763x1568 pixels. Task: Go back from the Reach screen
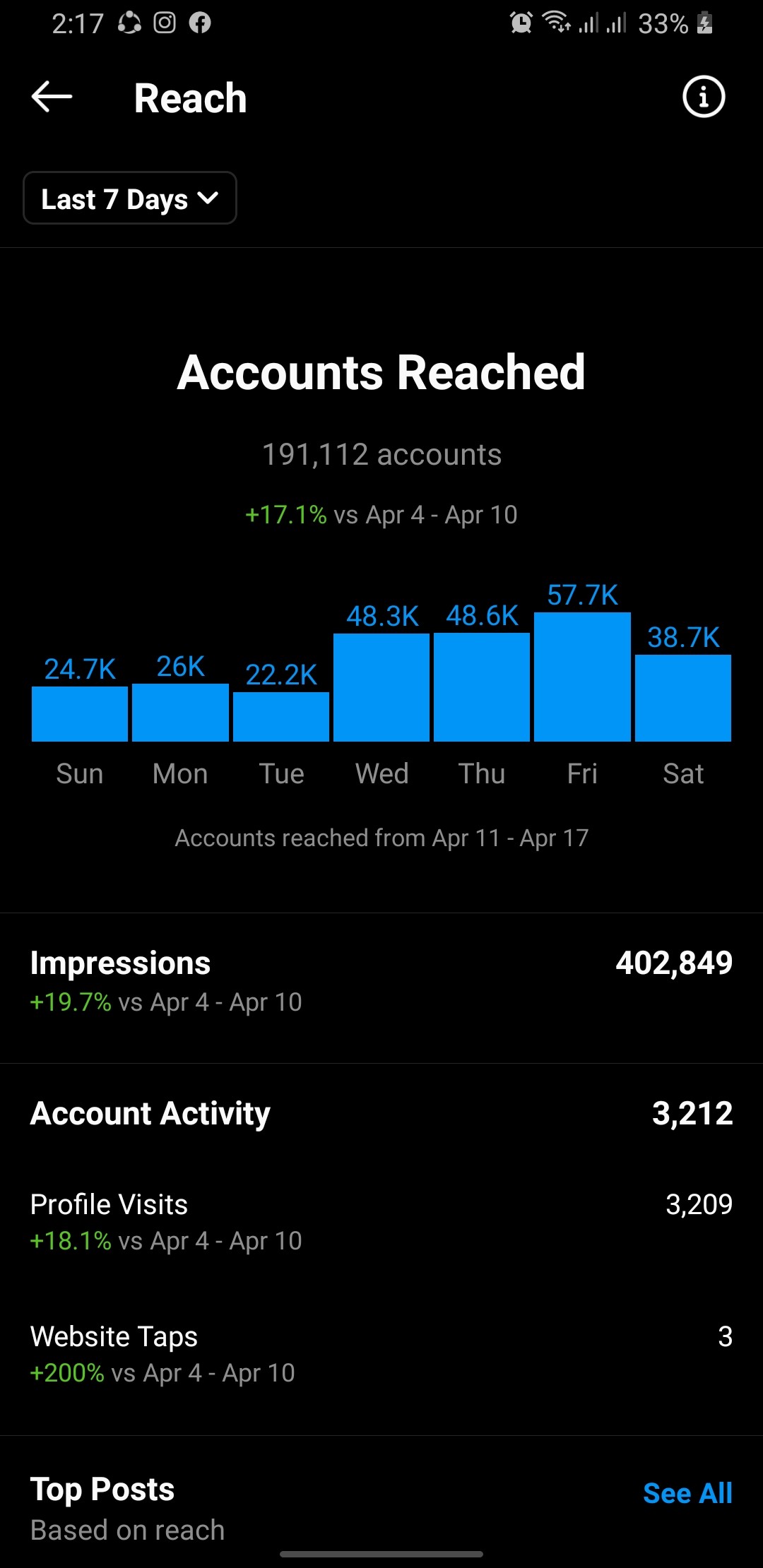52,97
